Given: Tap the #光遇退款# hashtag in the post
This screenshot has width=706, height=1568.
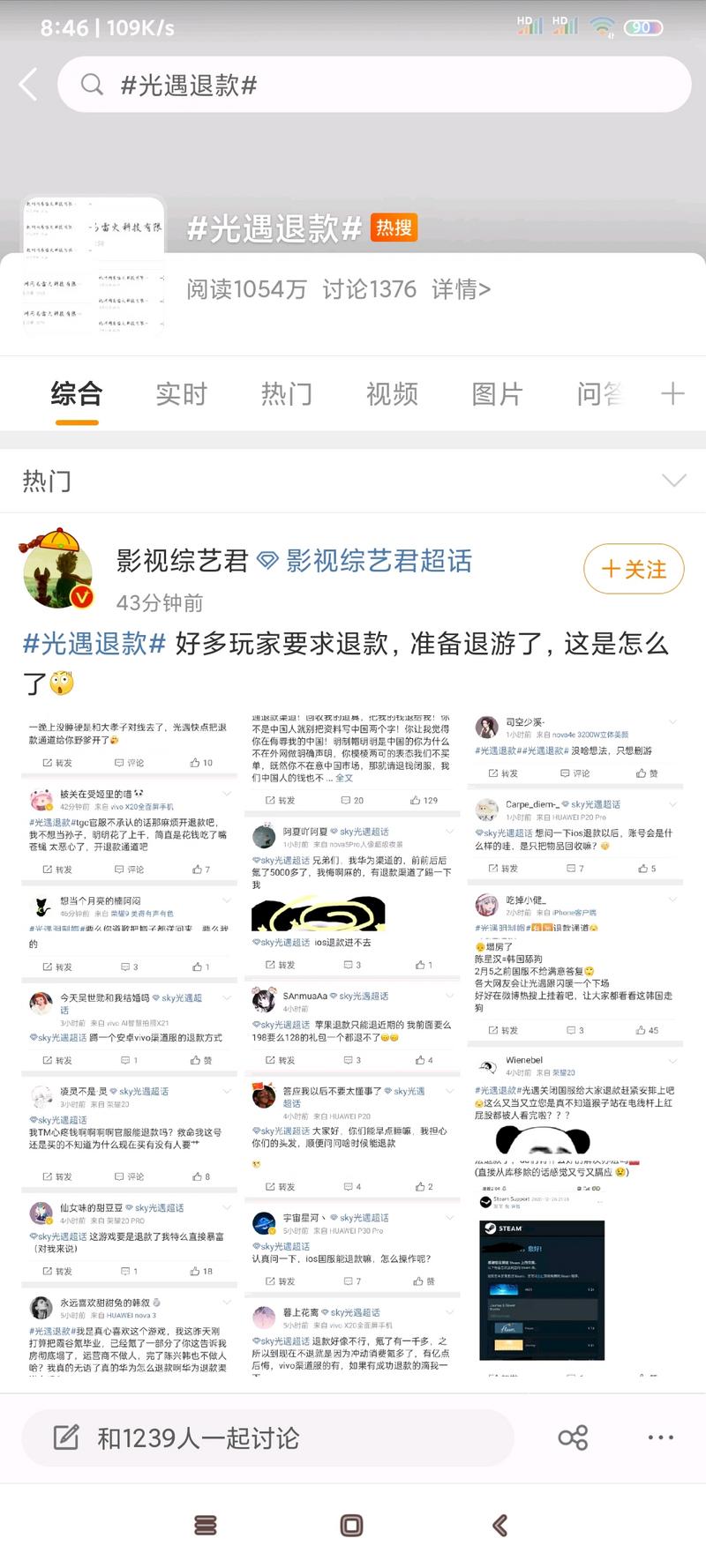Looking at the screenshot, I should pyautogui.click(x=94, y=644).
